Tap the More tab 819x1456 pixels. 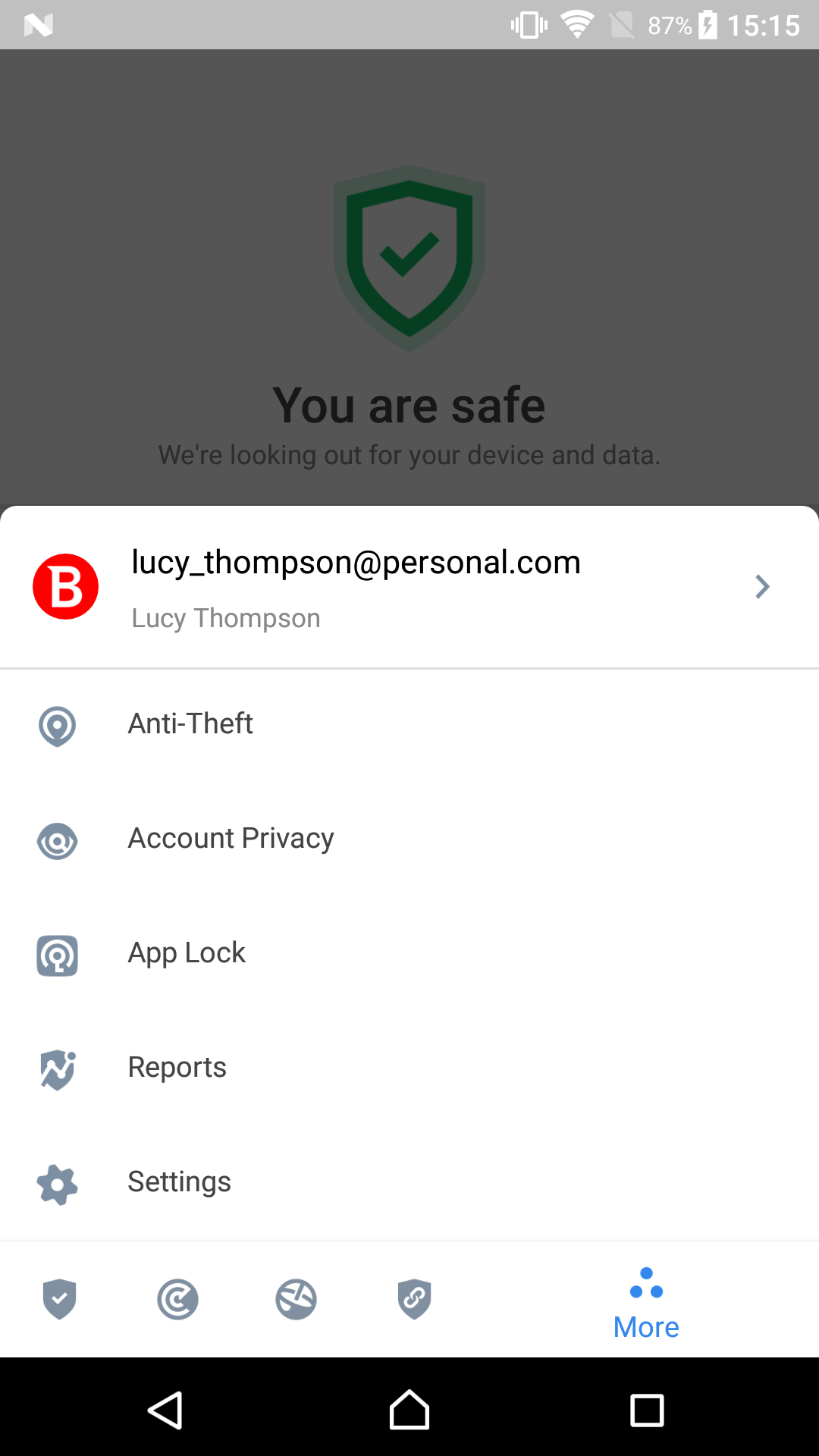point(646,1304)
